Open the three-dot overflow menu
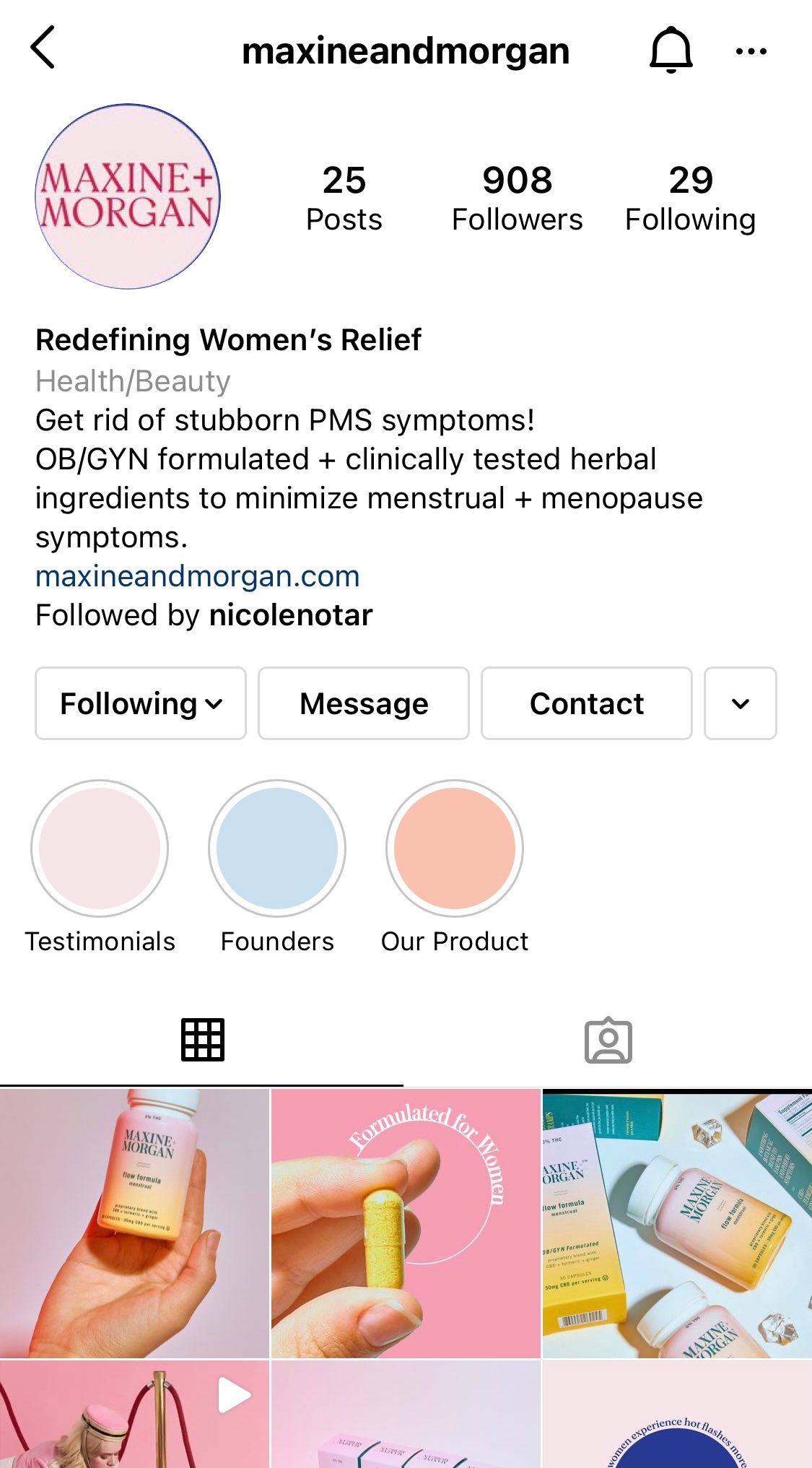The image size is (812, 1468). pos(751,51)
